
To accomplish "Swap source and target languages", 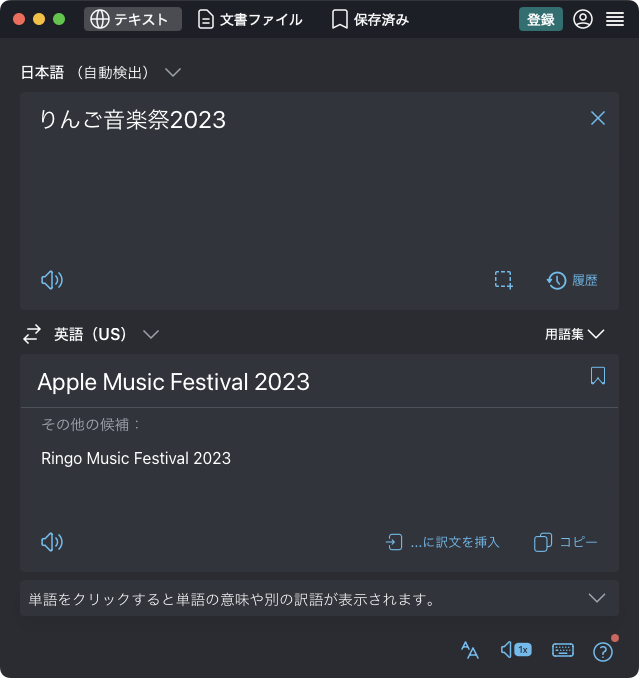I will point(33,334).
